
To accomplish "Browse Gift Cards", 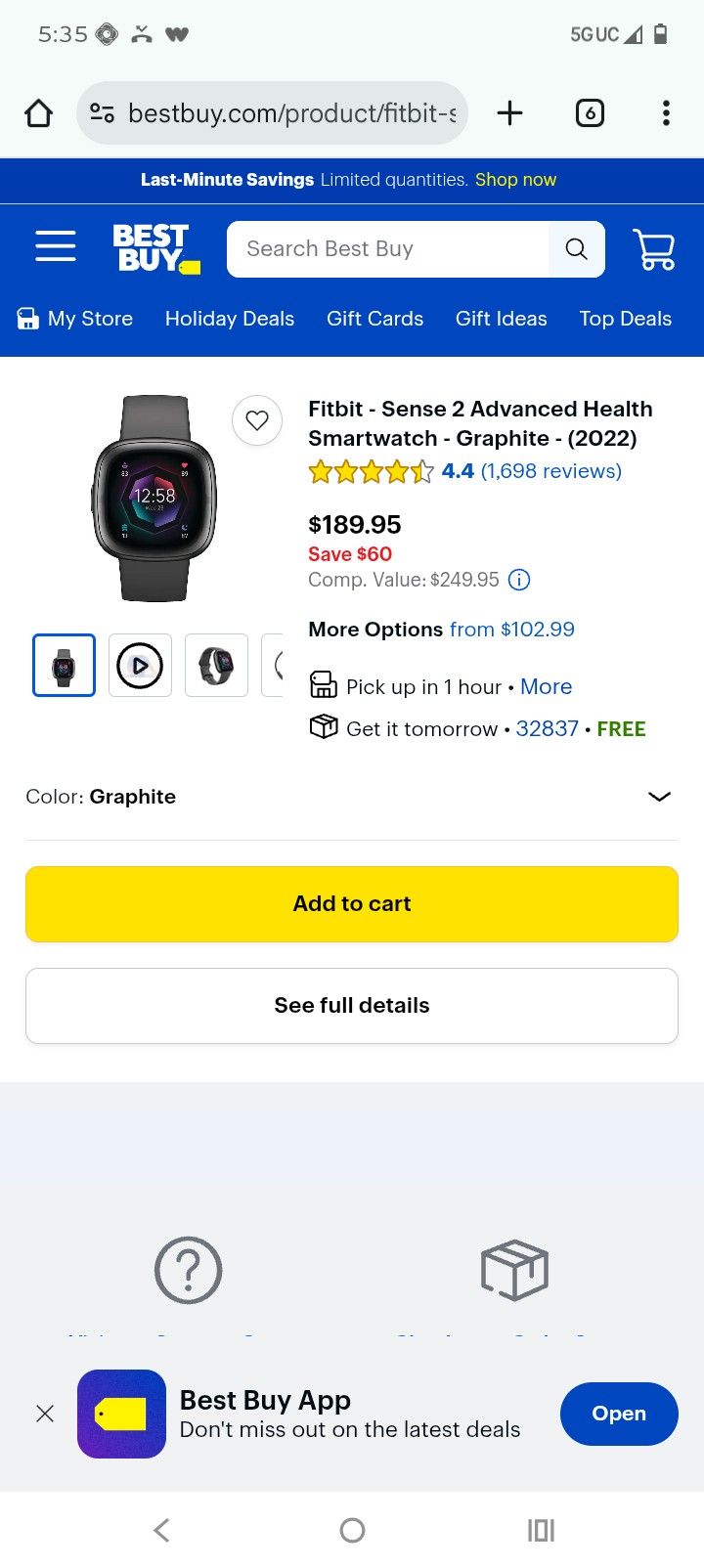I will pyautogui.click(x=374, y=319).
